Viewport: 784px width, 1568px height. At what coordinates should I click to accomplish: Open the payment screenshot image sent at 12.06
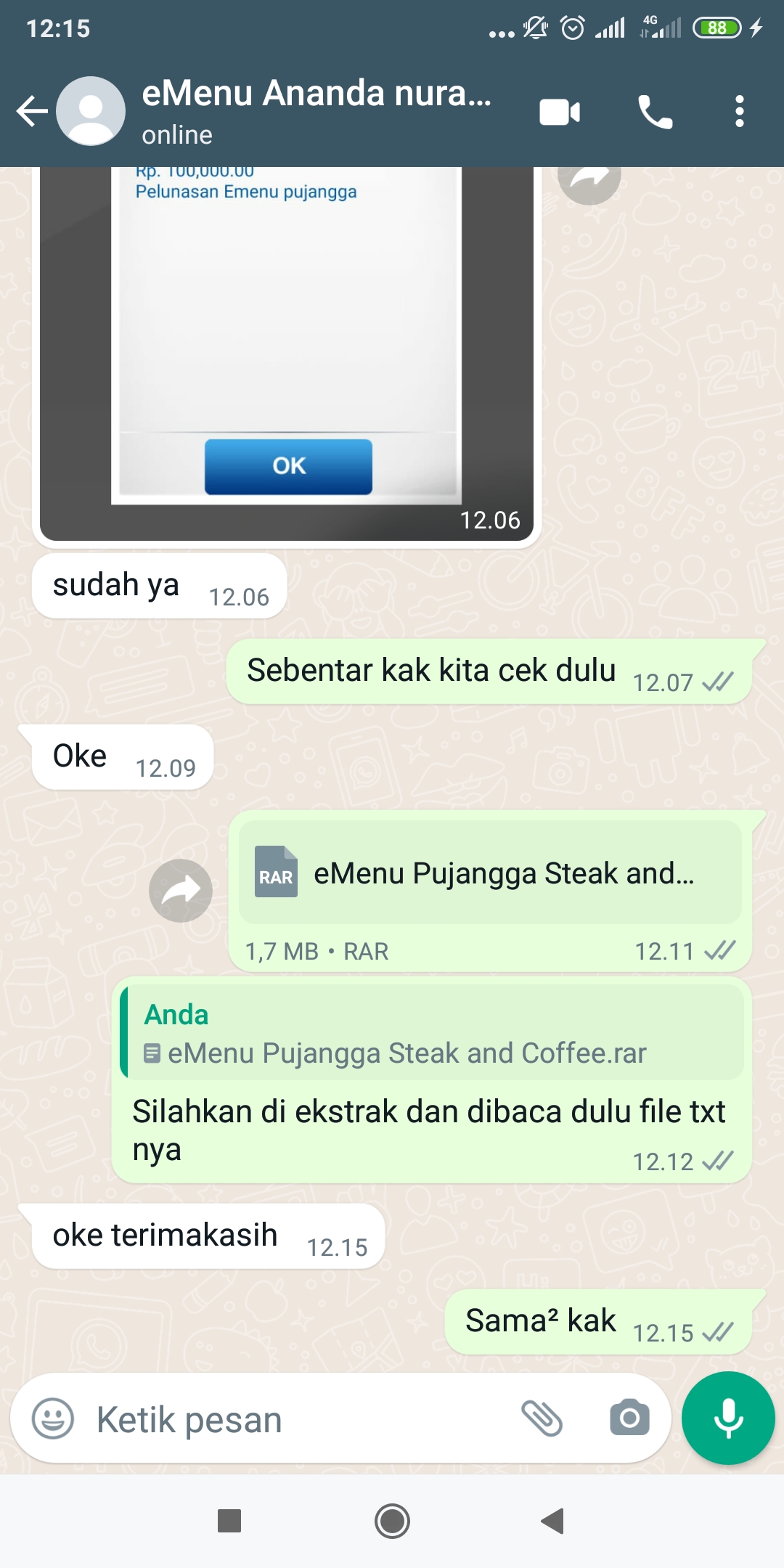point(287,354)
